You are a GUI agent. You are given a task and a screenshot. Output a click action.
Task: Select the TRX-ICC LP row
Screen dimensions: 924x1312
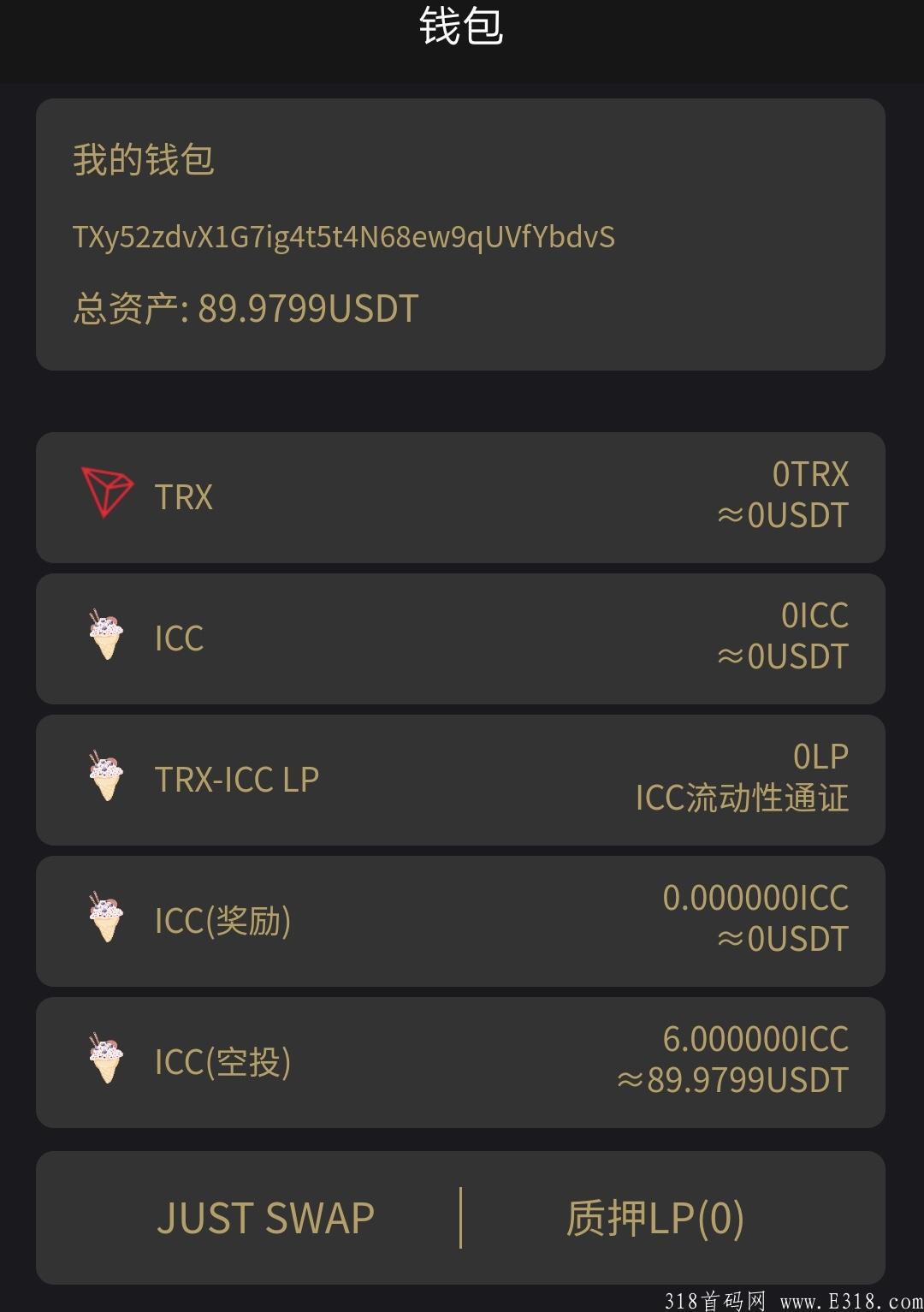click(x=460, y=779)
